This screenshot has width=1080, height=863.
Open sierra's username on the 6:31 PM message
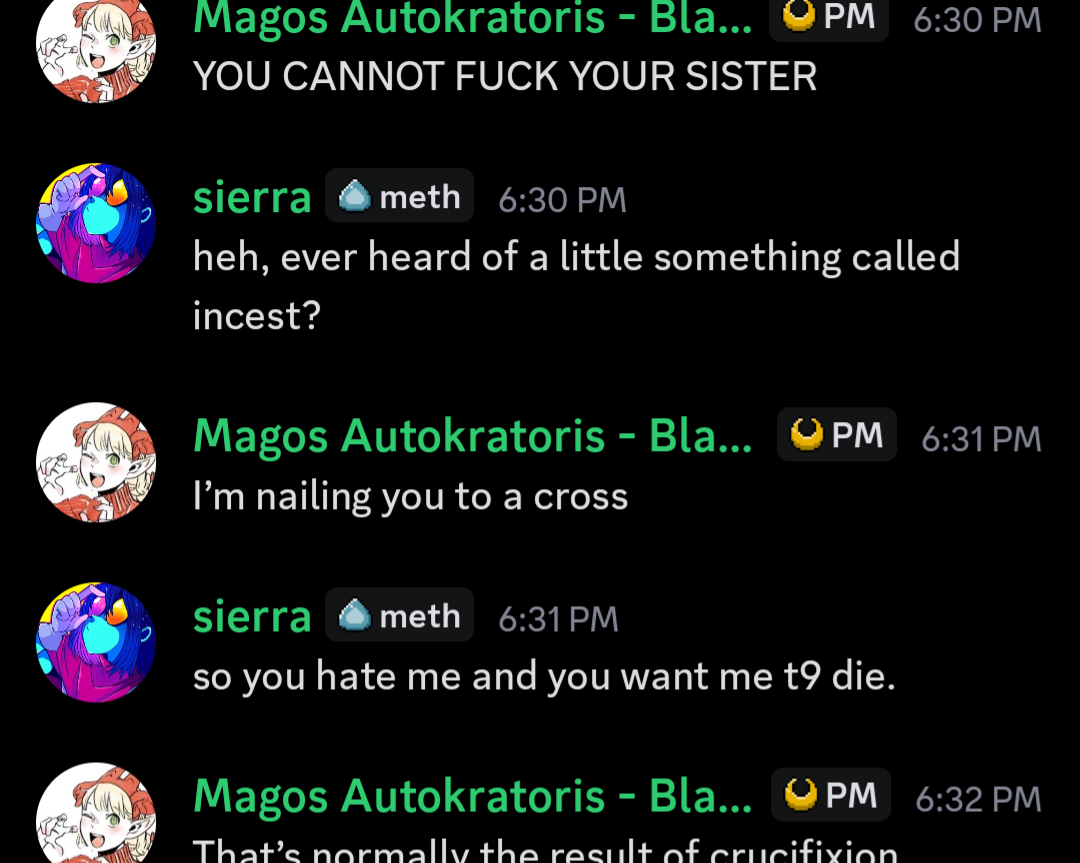click(x=252, y=617)
